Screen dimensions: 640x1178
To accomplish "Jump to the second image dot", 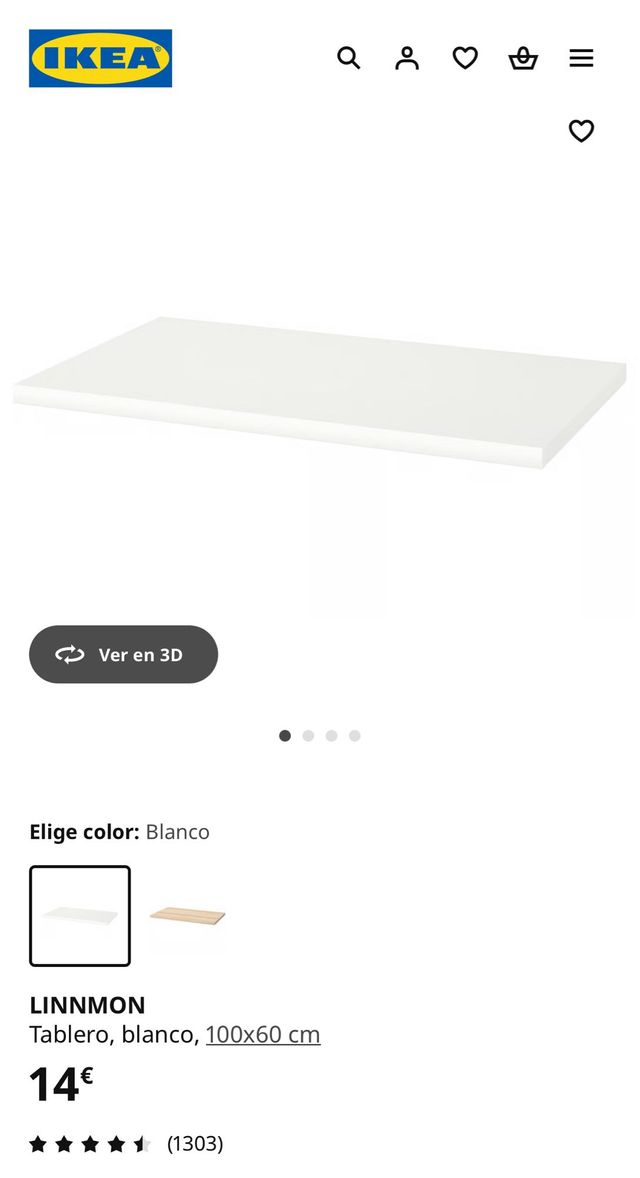I will click(x=308, y=736).
